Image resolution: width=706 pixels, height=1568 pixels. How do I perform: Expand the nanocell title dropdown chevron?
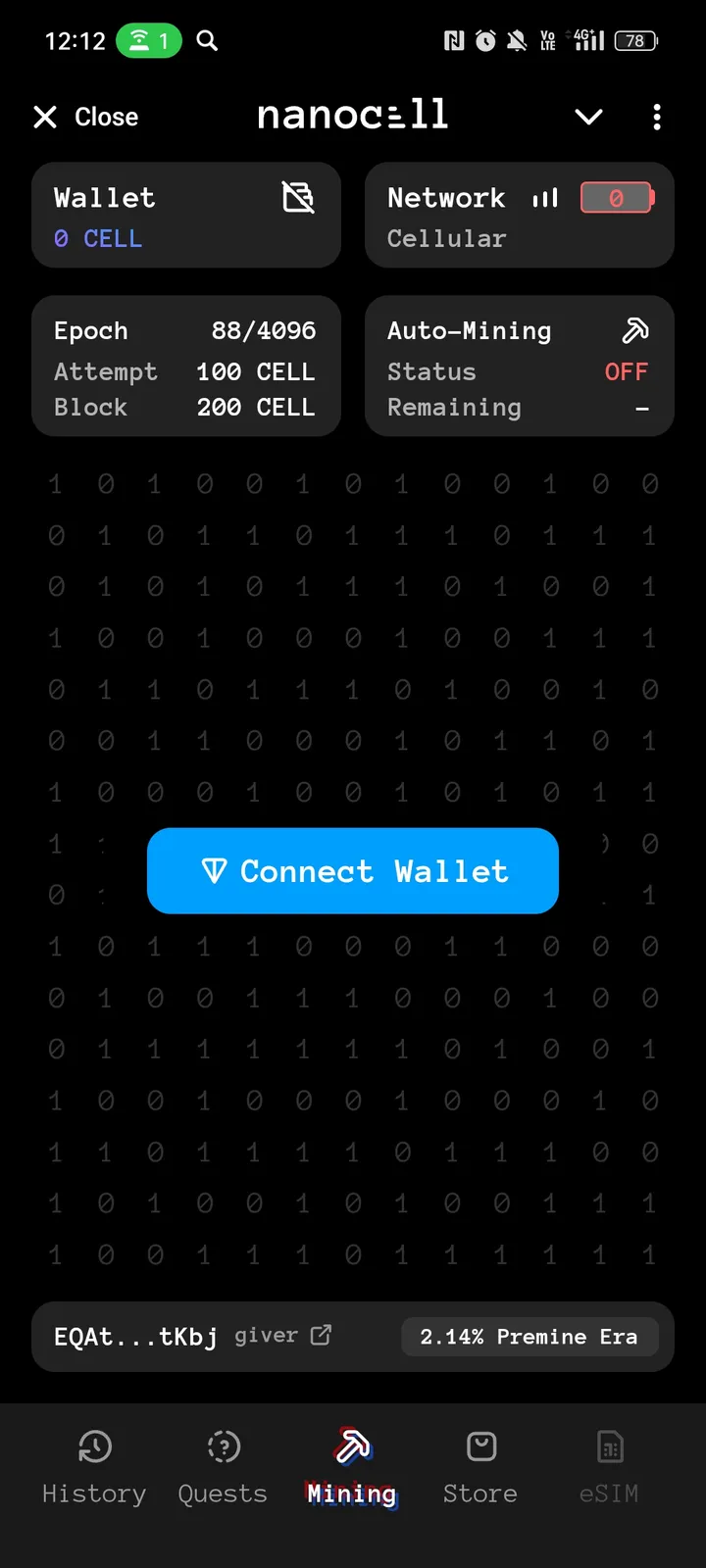pyautogui.click(x=588, y=116)
